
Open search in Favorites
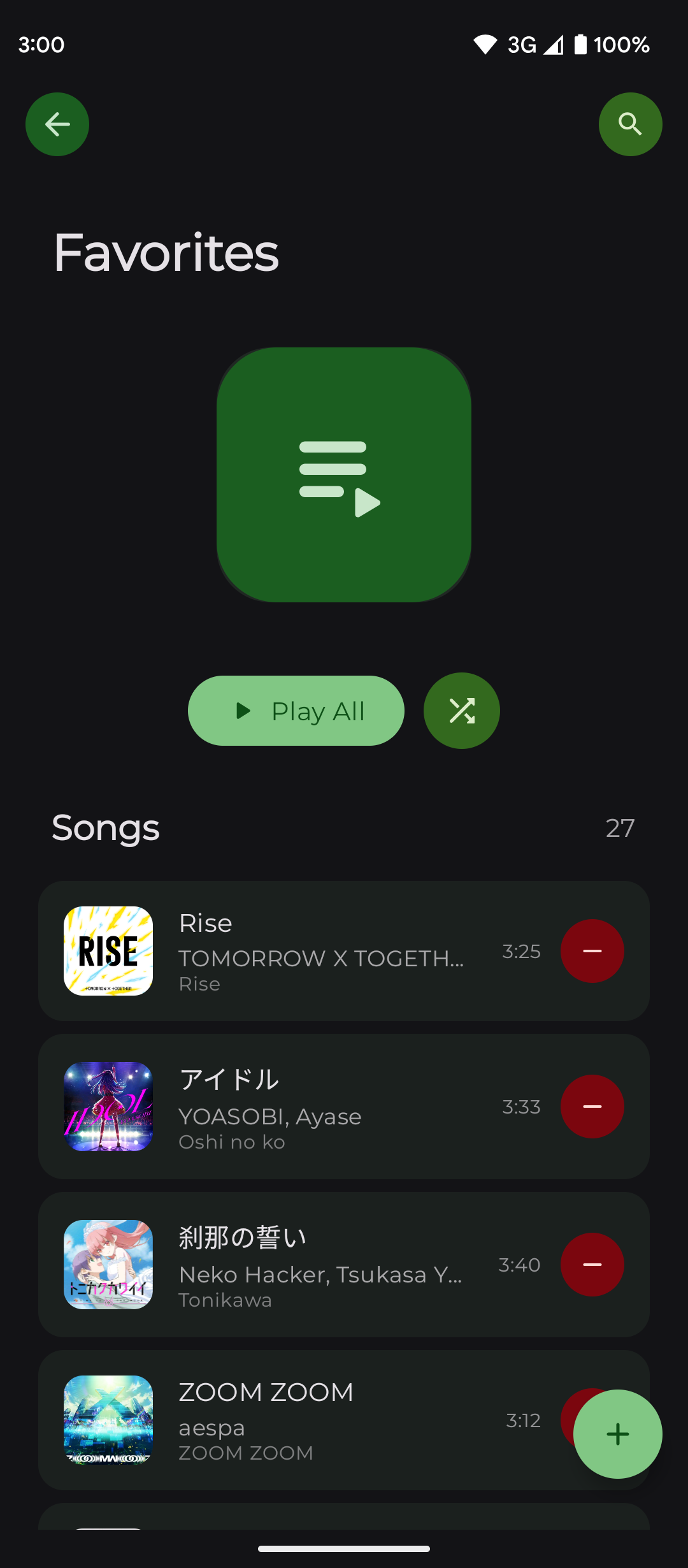tap(630, 124)
